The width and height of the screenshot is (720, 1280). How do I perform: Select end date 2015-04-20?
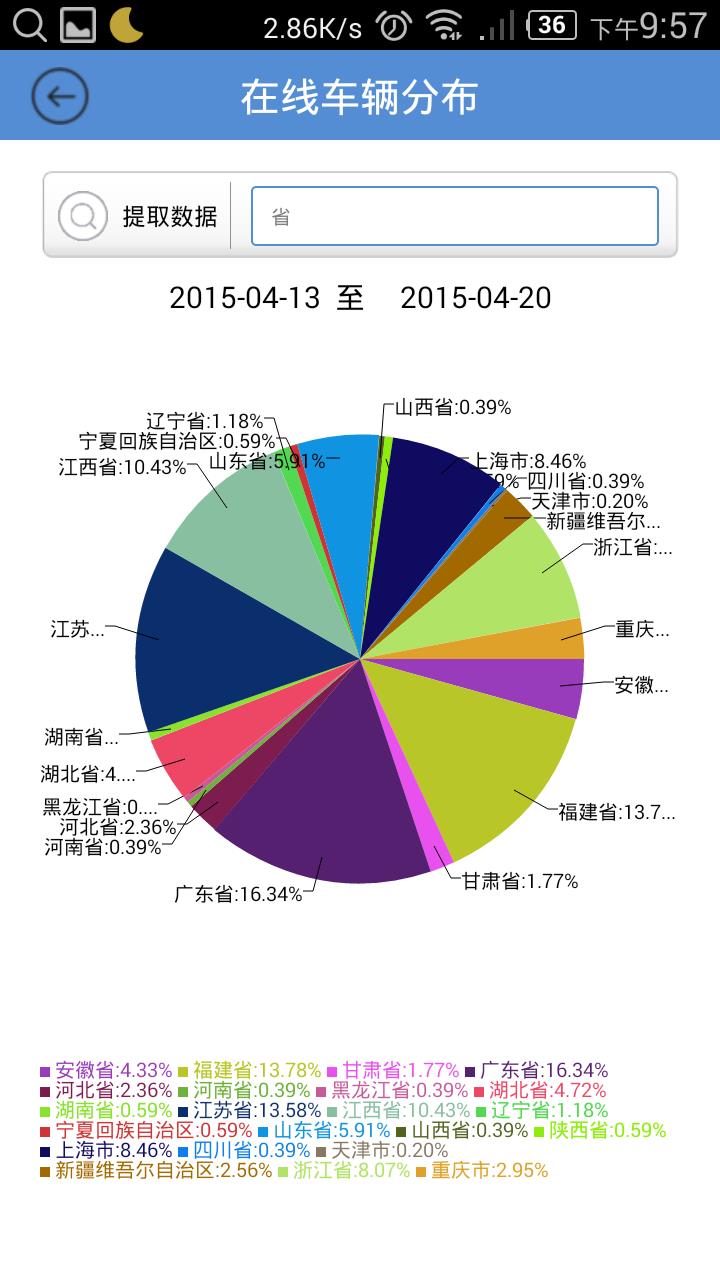click(475, 298)
